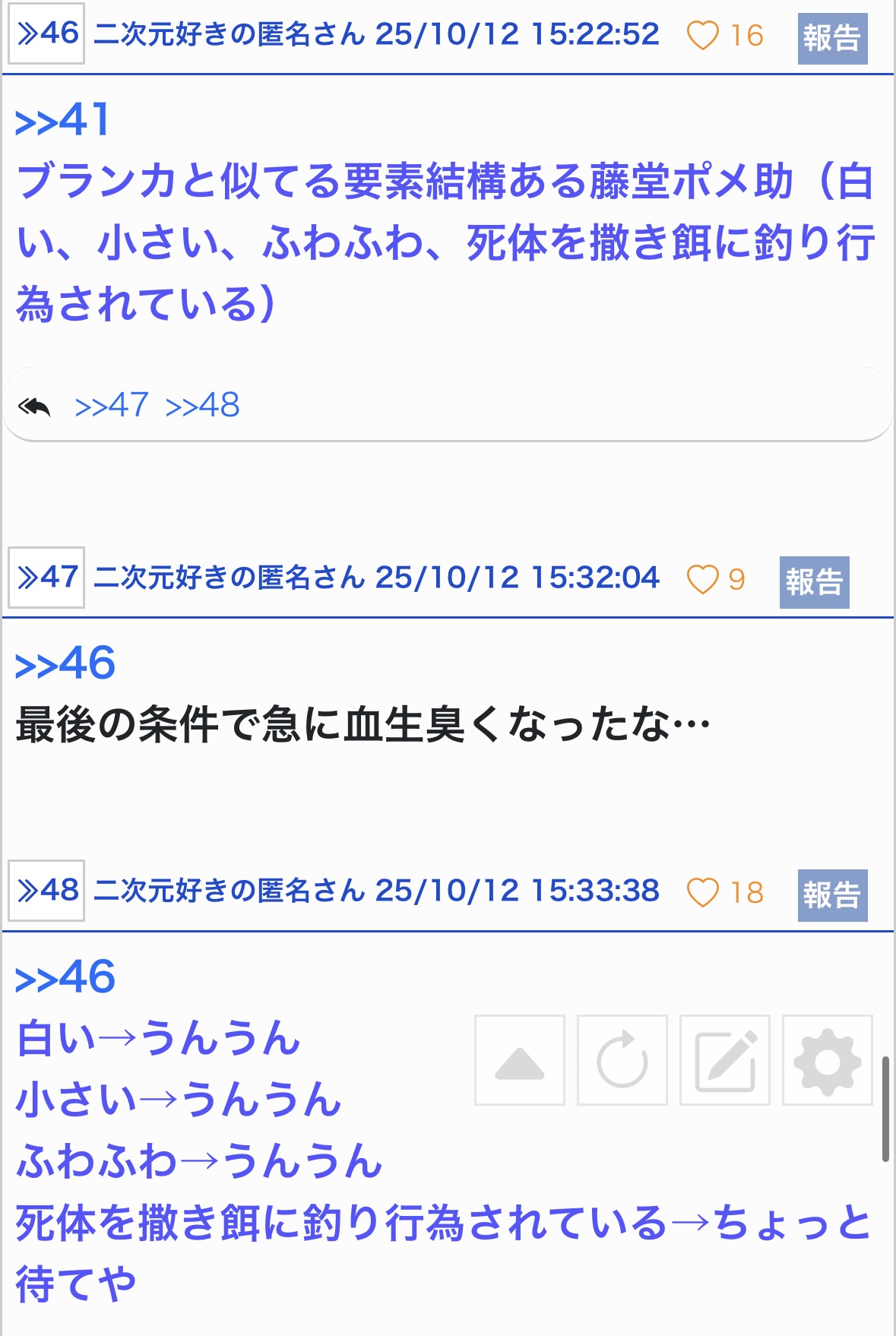The width and height of the screenshot is (896, 1336).
Task: Open the >>41 anchor link in post 46
Action: tap(63, 120)
